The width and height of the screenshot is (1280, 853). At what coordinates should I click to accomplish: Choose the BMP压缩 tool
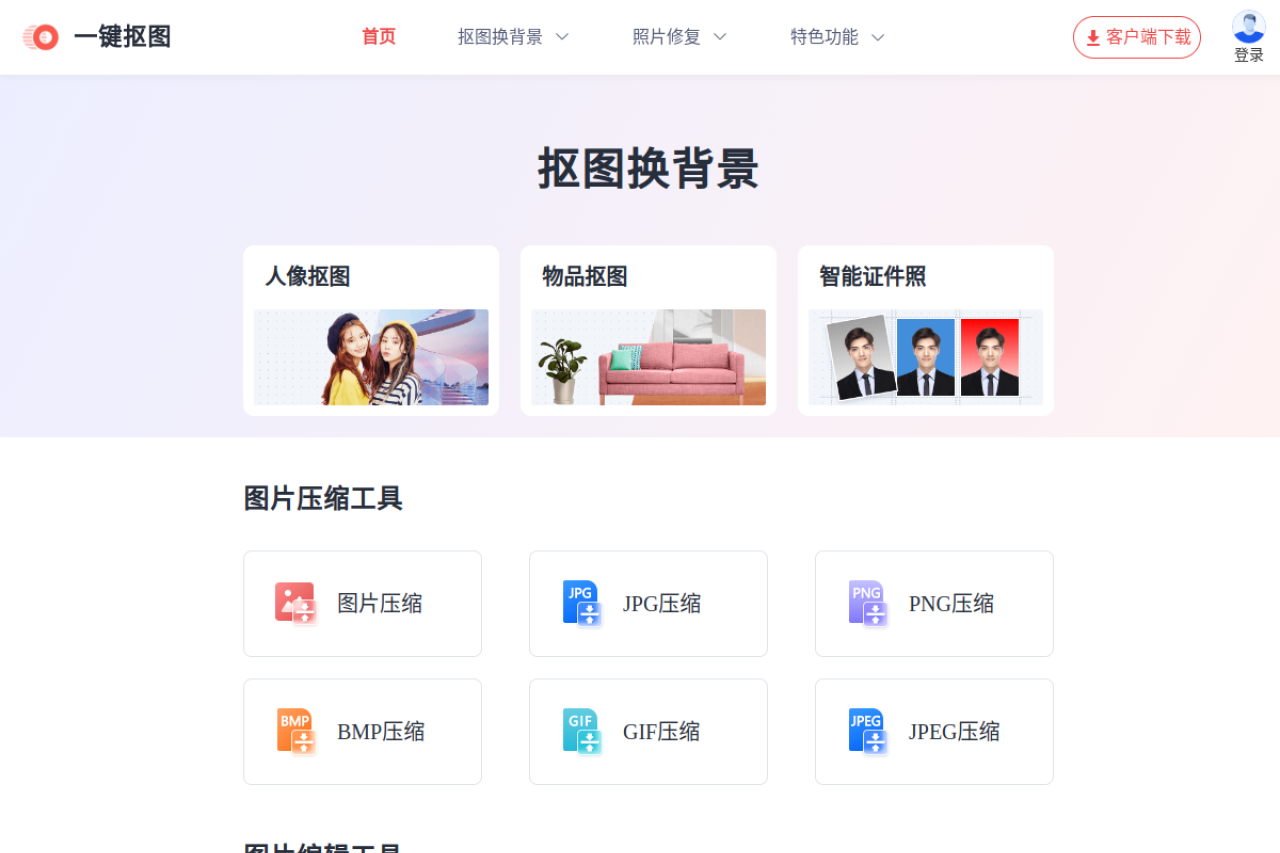pos(362,732)
